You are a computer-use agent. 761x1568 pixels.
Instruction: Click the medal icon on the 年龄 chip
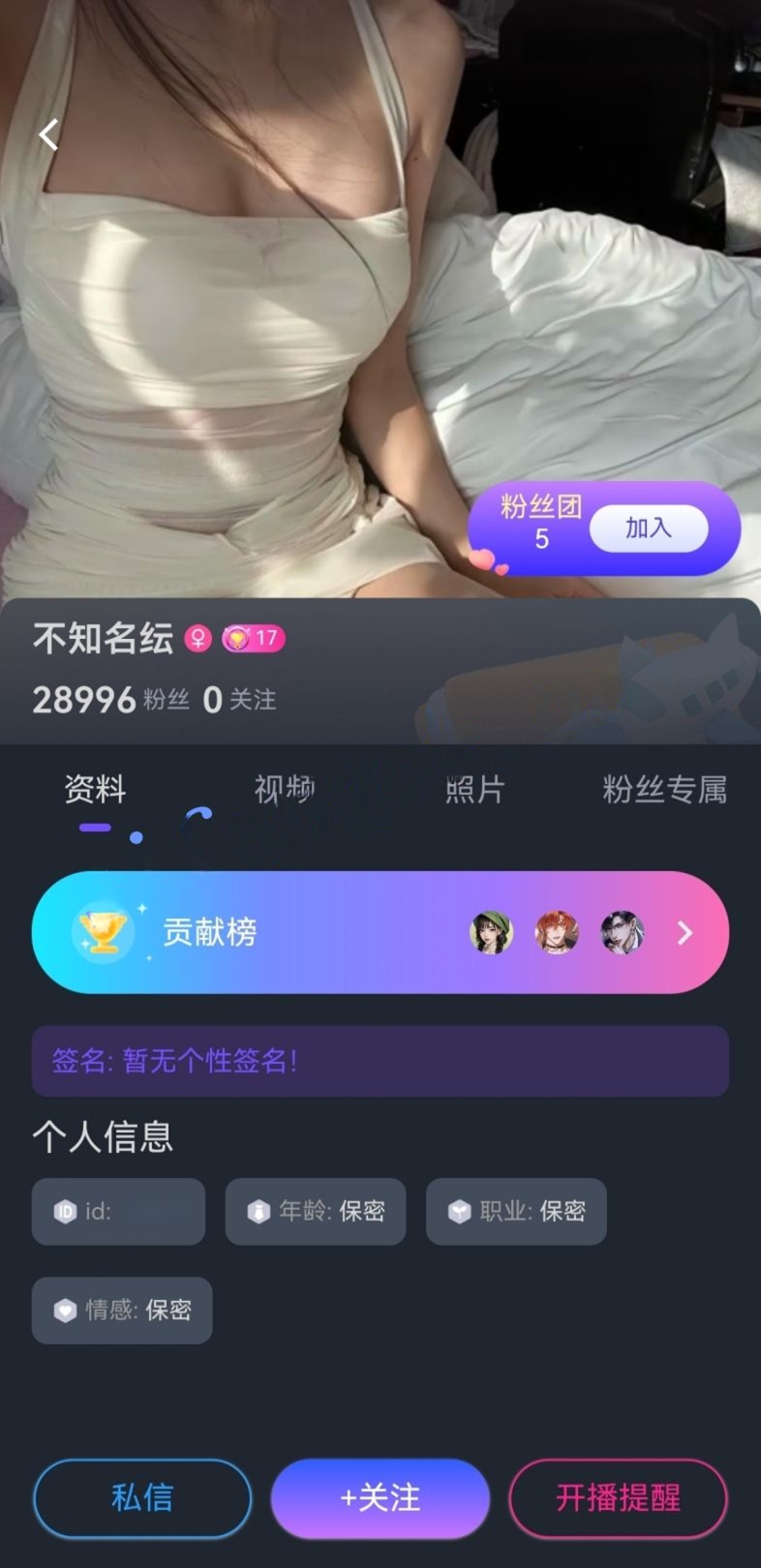click(x=259, y=1212)
